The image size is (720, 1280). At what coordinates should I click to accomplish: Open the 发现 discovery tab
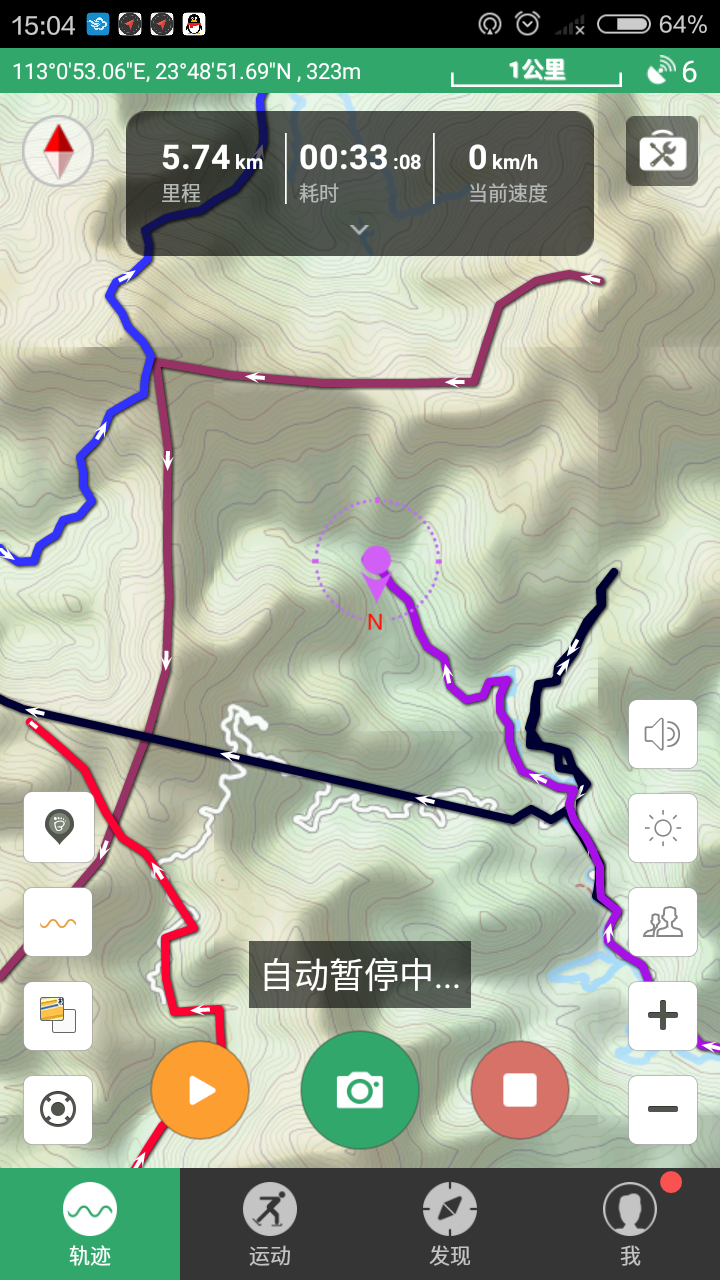click(449, 1220)
